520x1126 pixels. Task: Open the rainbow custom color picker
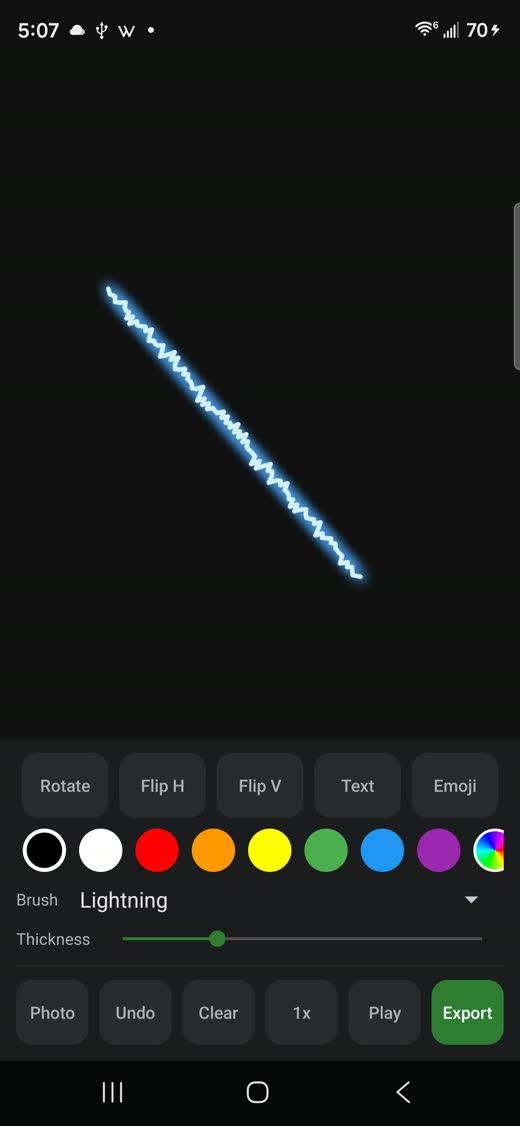coord(490,850)
